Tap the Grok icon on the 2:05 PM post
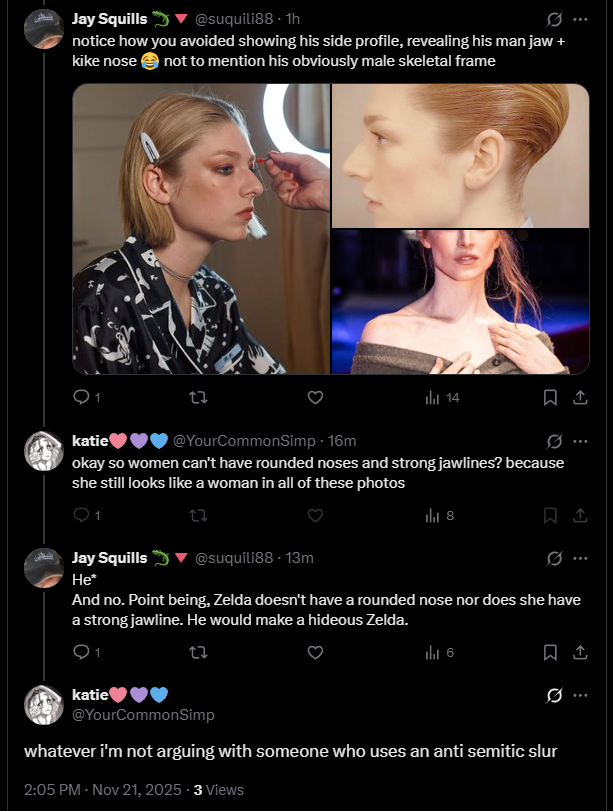Screen dimensions: 613x811 click(555, 695)
